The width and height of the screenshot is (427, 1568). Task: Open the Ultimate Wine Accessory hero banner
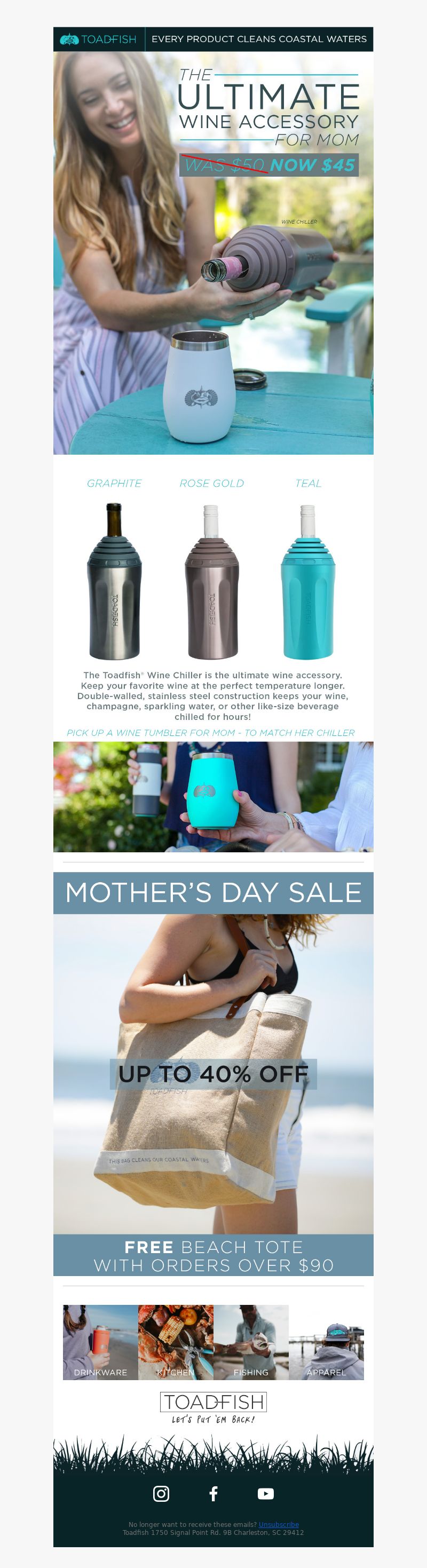pyautogui.click(x=213, y=252)
